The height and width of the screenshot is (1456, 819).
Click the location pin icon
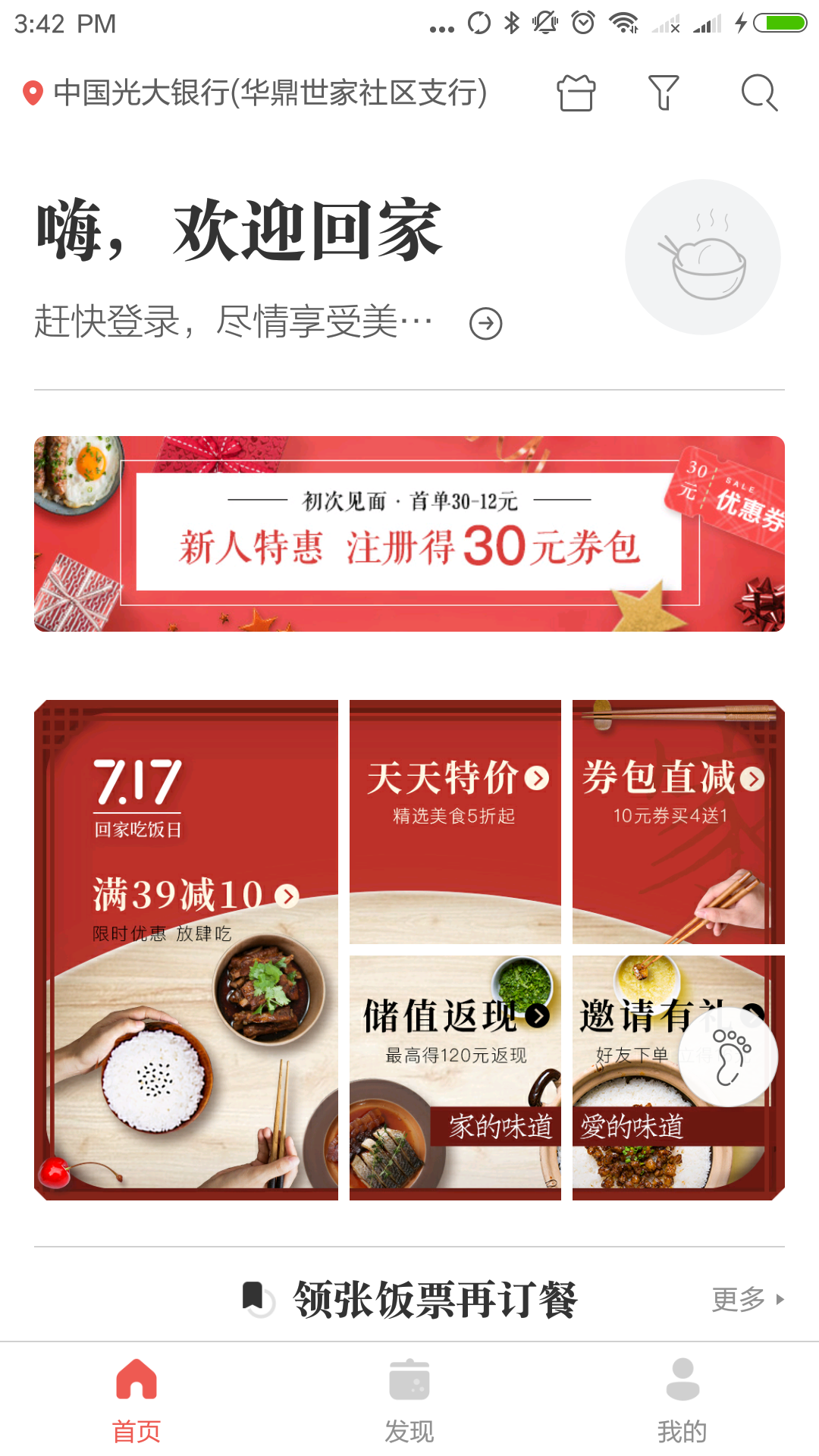pyautogui.click(x=32, y=93)
